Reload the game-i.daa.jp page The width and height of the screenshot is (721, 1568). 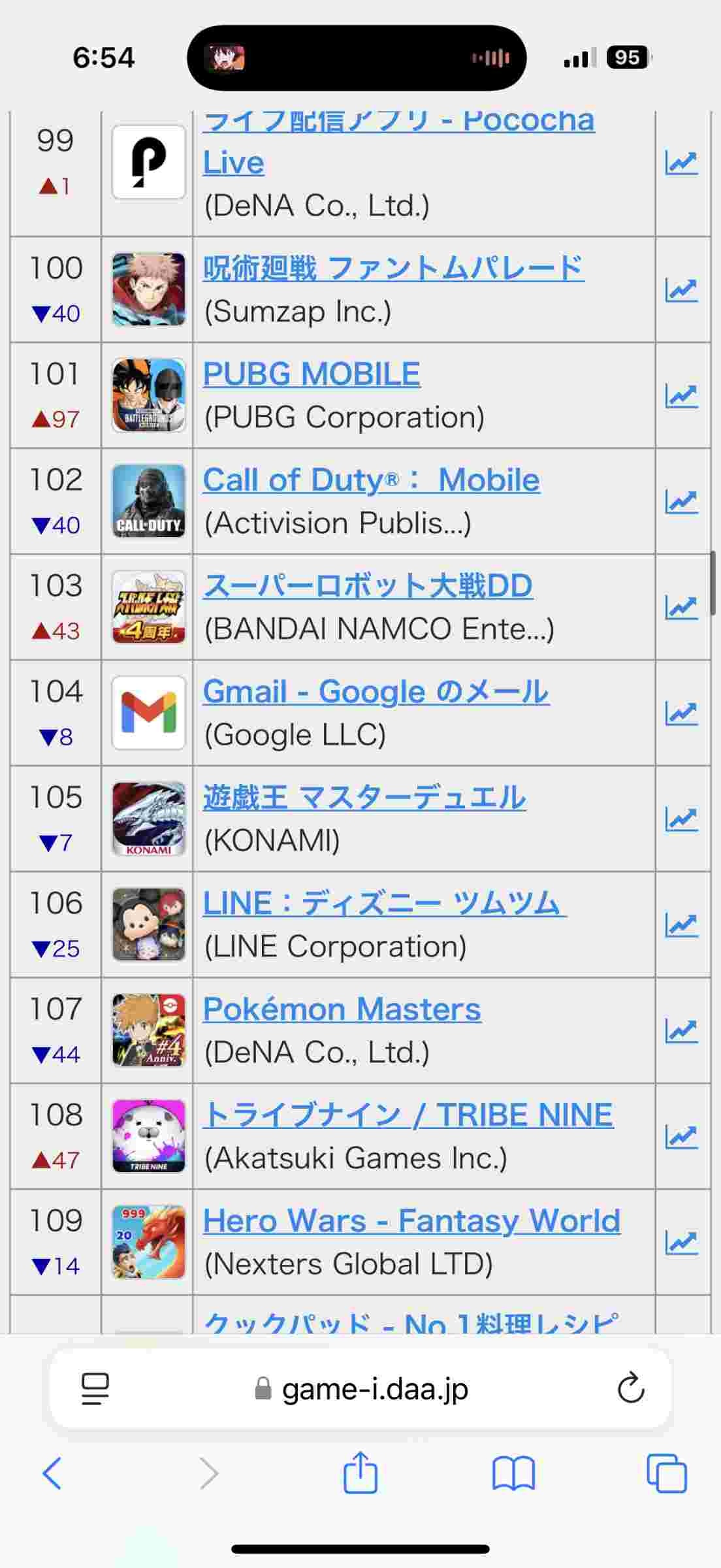point(630,1388)
